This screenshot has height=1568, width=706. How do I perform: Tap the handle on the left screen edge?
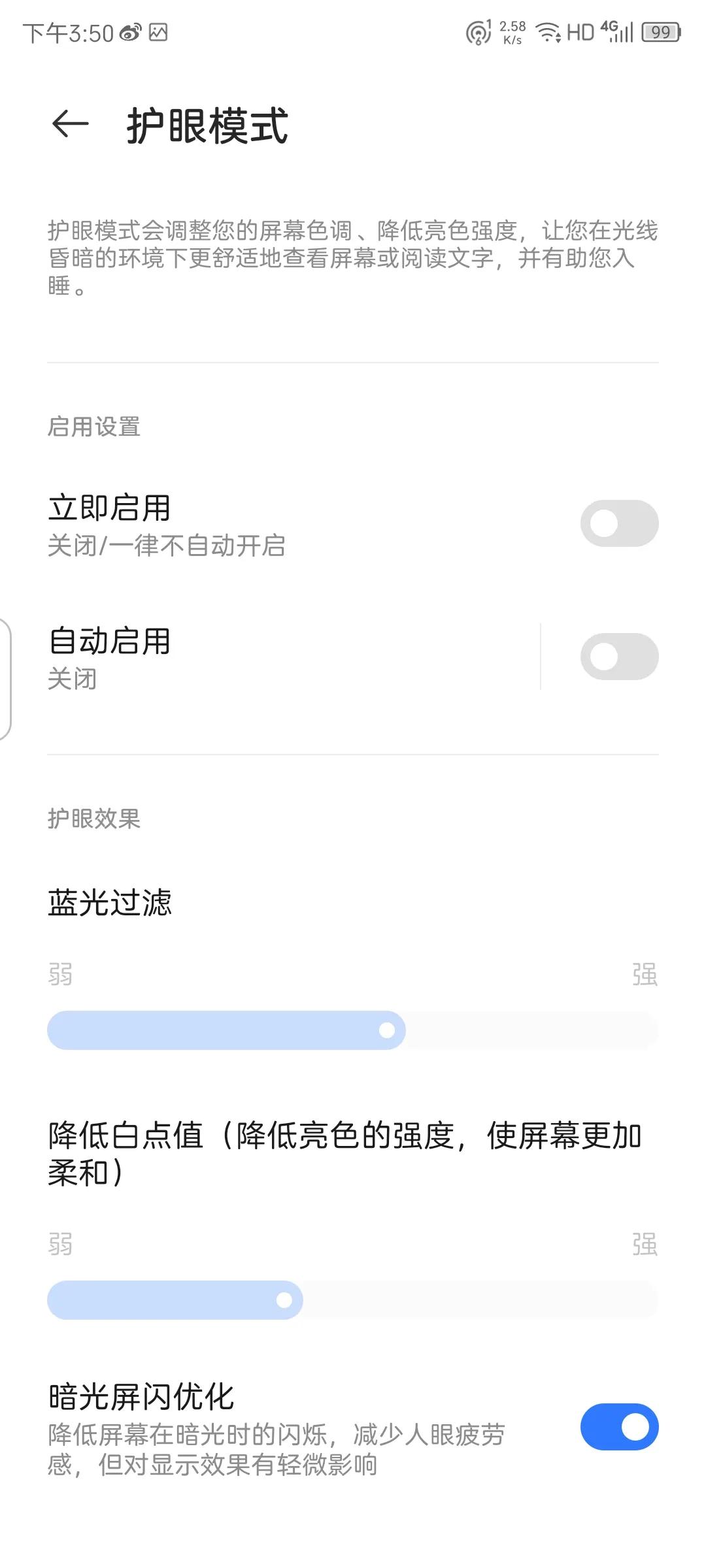click(5, 679)
